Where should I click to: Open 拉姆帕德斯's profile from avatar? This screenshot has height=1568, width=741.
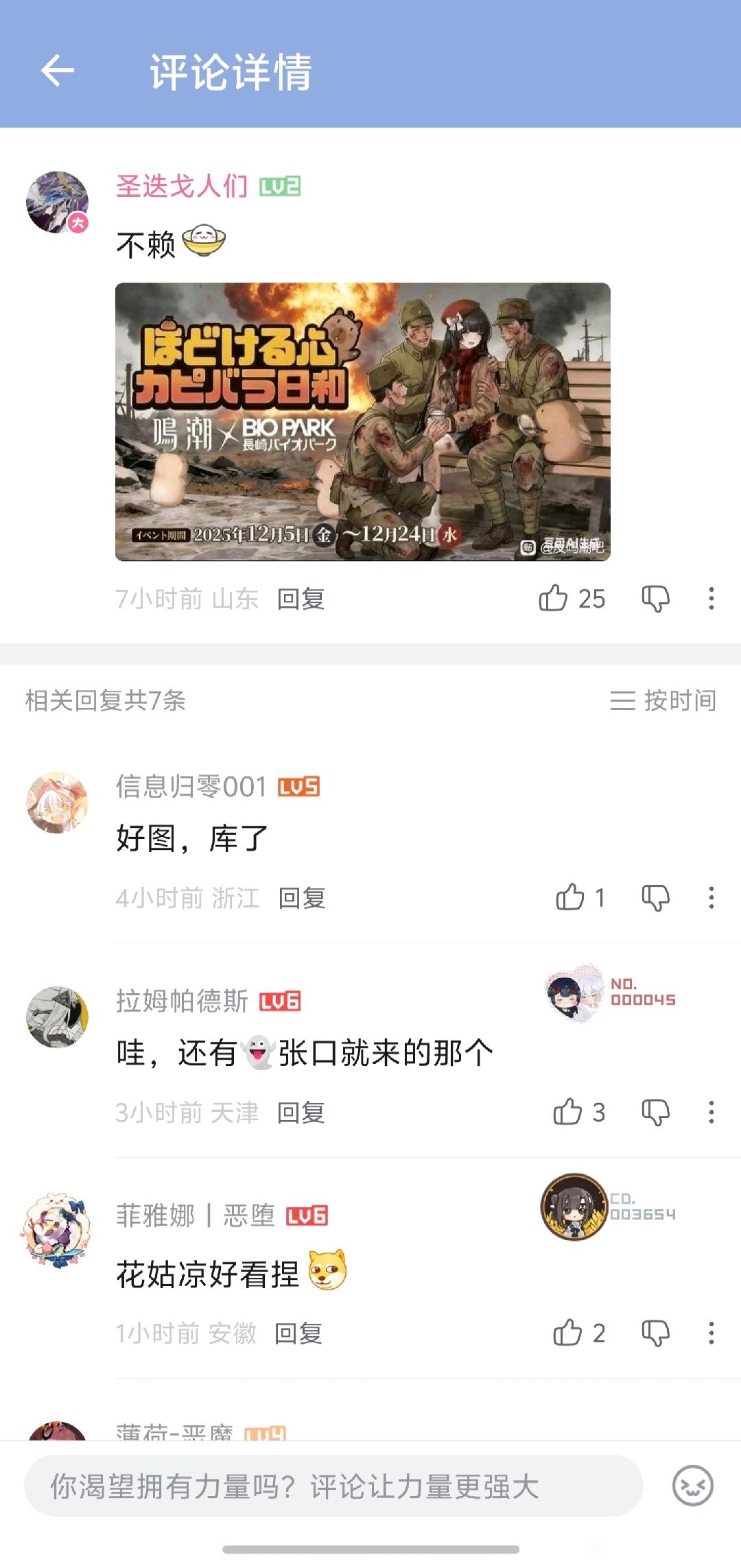[58, 1017]
